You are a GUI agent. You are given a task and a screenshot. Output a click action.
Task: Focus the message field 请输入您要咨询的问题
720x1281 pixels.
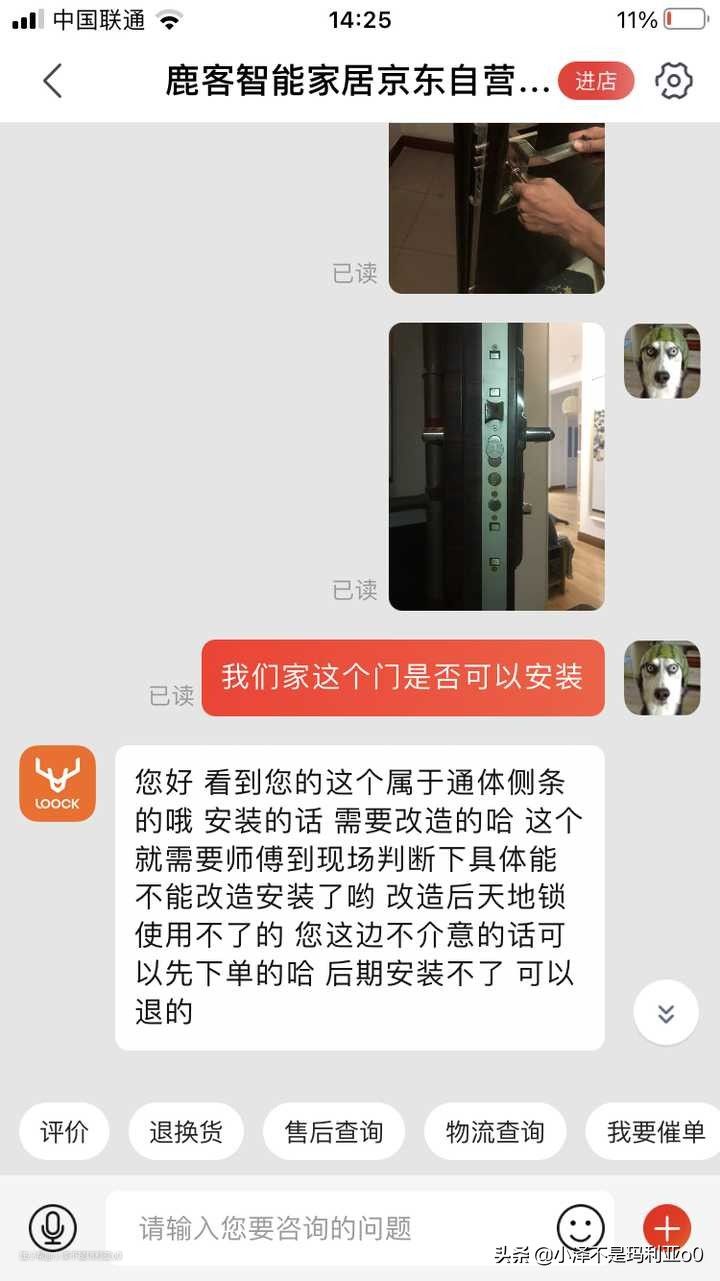[x=330, y=1227]
